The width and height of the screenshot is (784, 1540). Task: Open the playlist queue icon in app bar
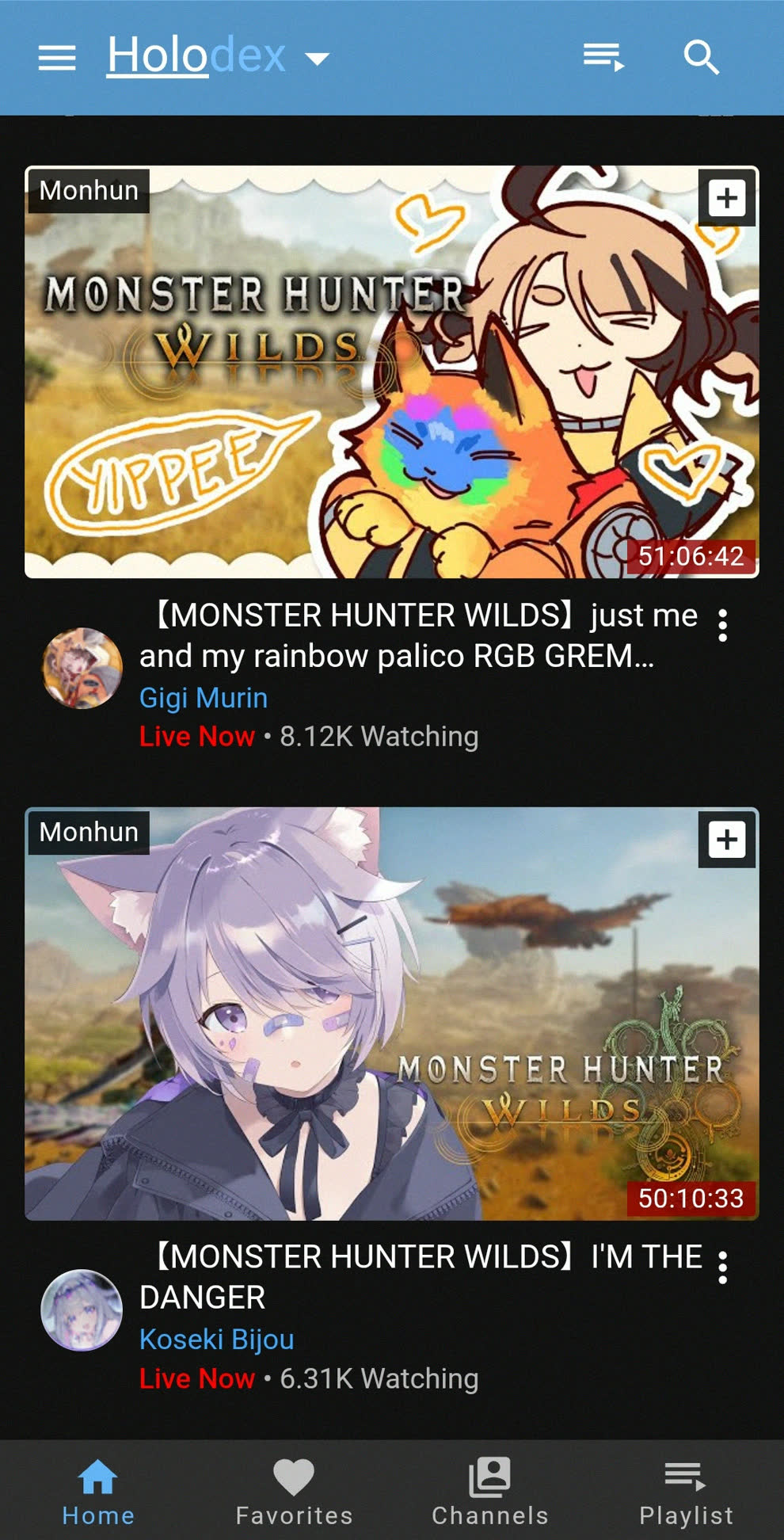coord(603,57)
